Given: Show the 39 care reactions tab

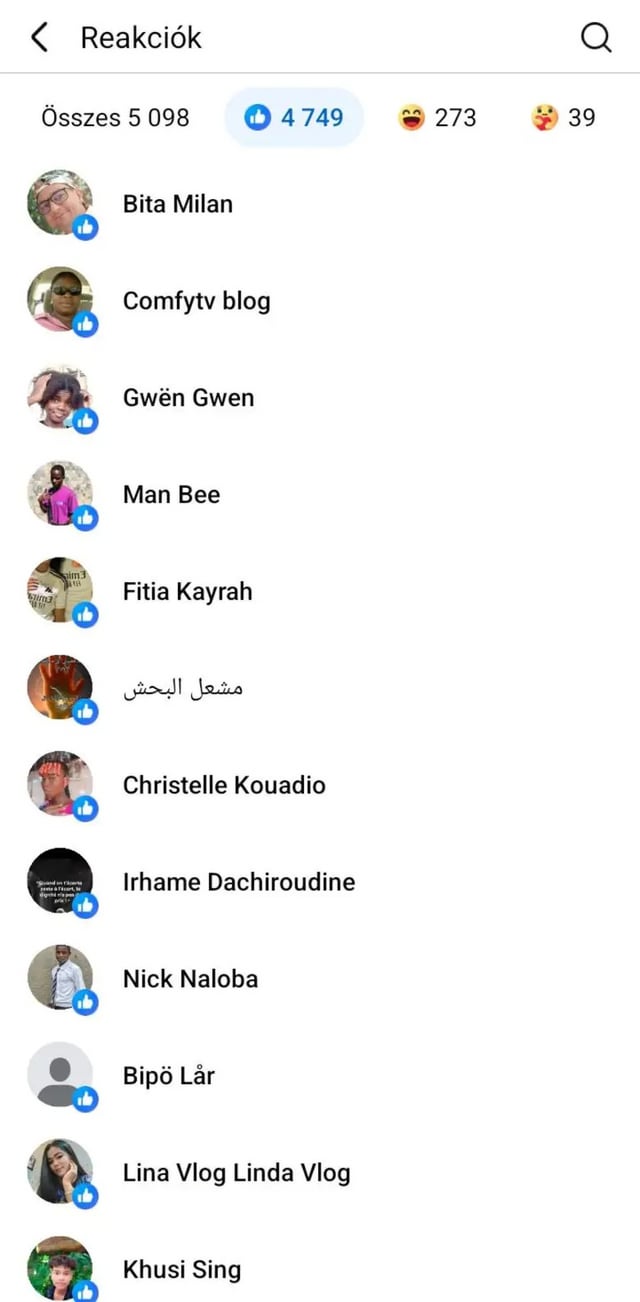Looking at the screenshot, I should [563, 118].
